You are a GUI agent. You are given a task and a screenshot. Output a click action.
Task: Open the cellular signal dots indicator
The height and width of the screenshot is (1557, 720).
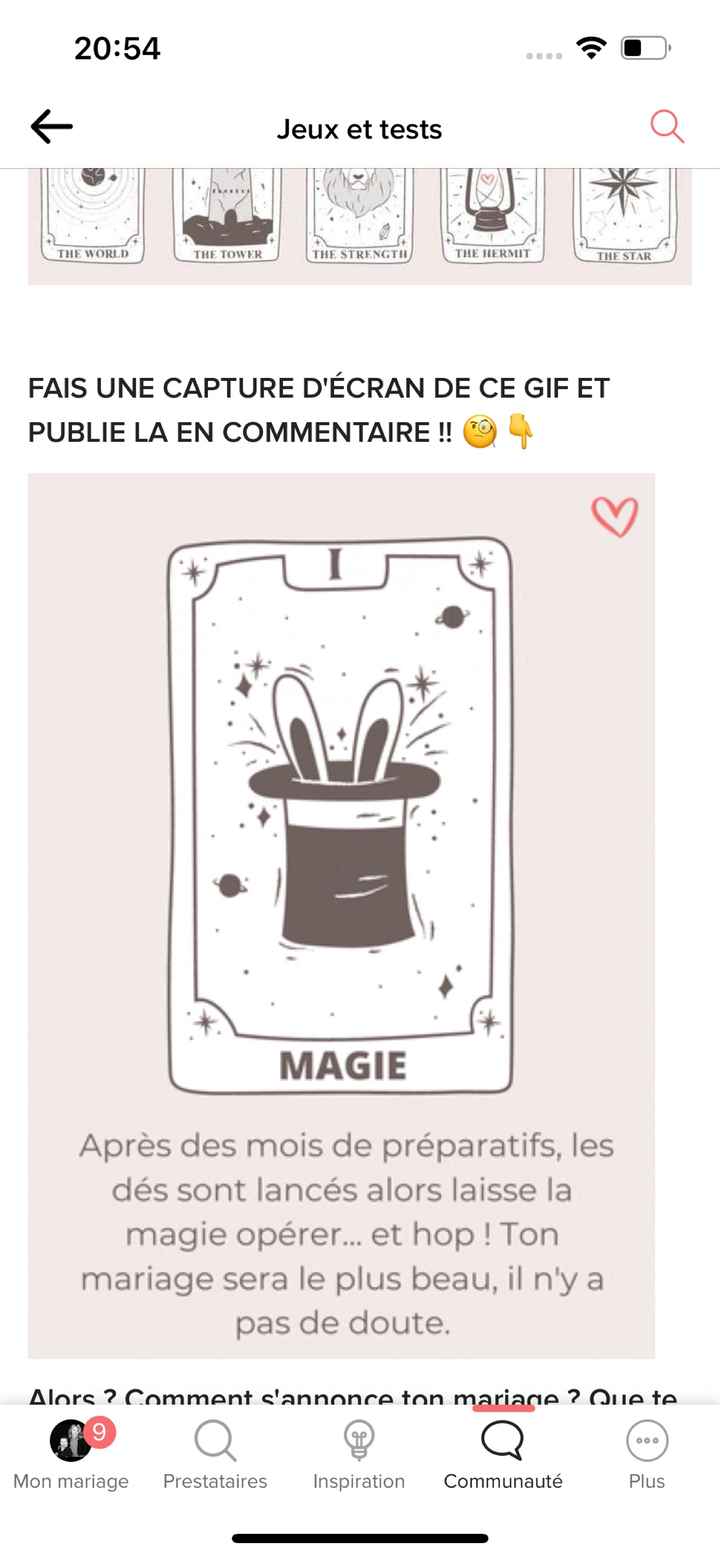543,55
